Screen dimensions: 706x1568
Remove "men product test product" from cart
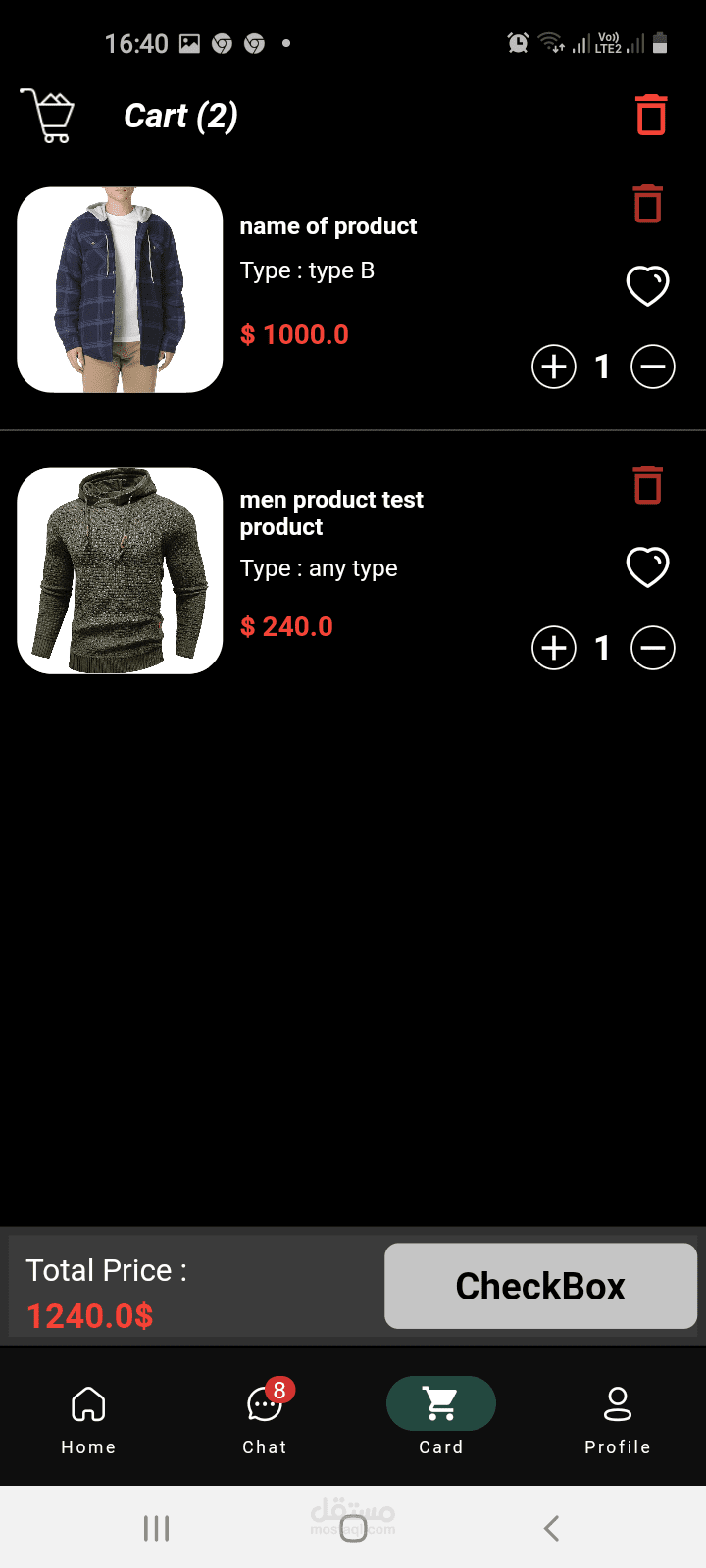tap(647, 485)
